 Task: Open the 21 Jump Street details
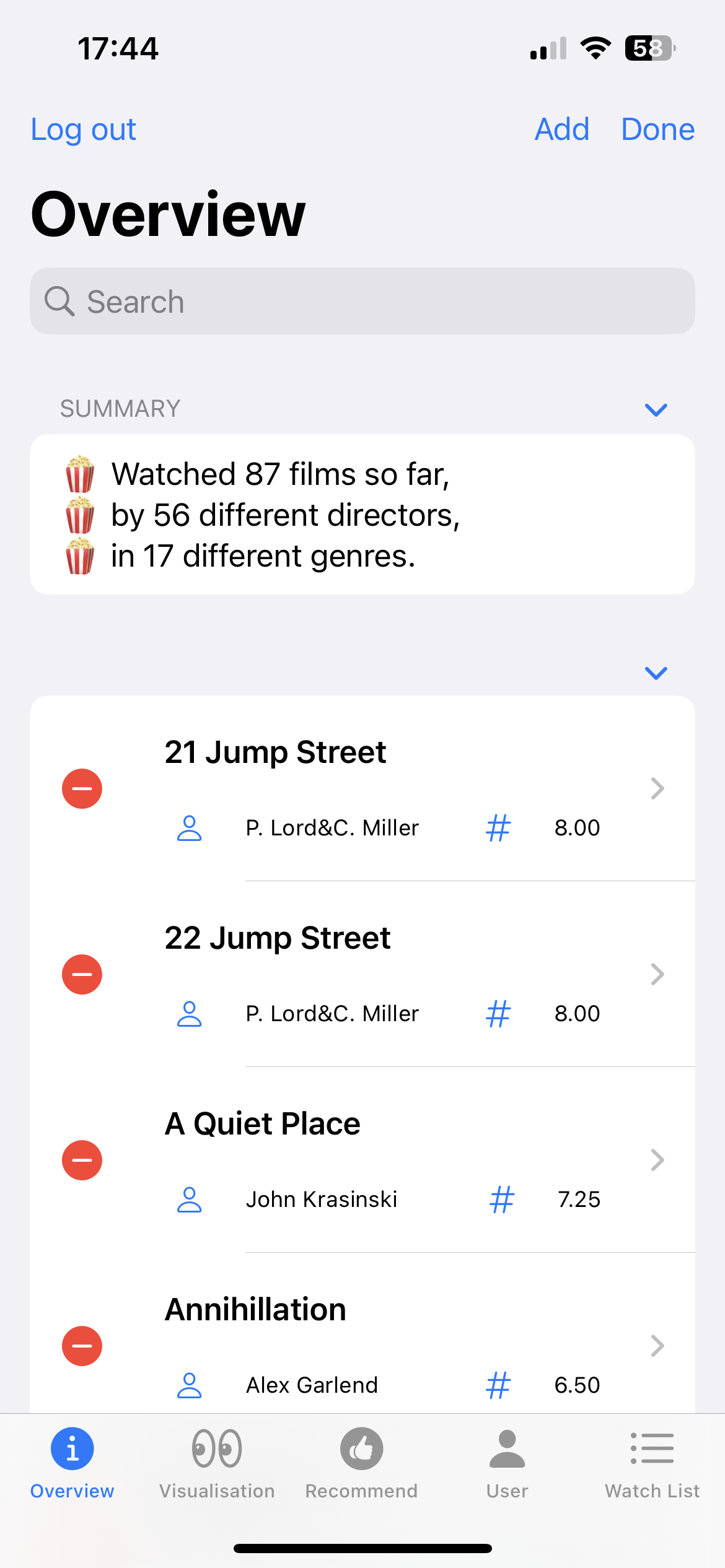tap(409, 788)
